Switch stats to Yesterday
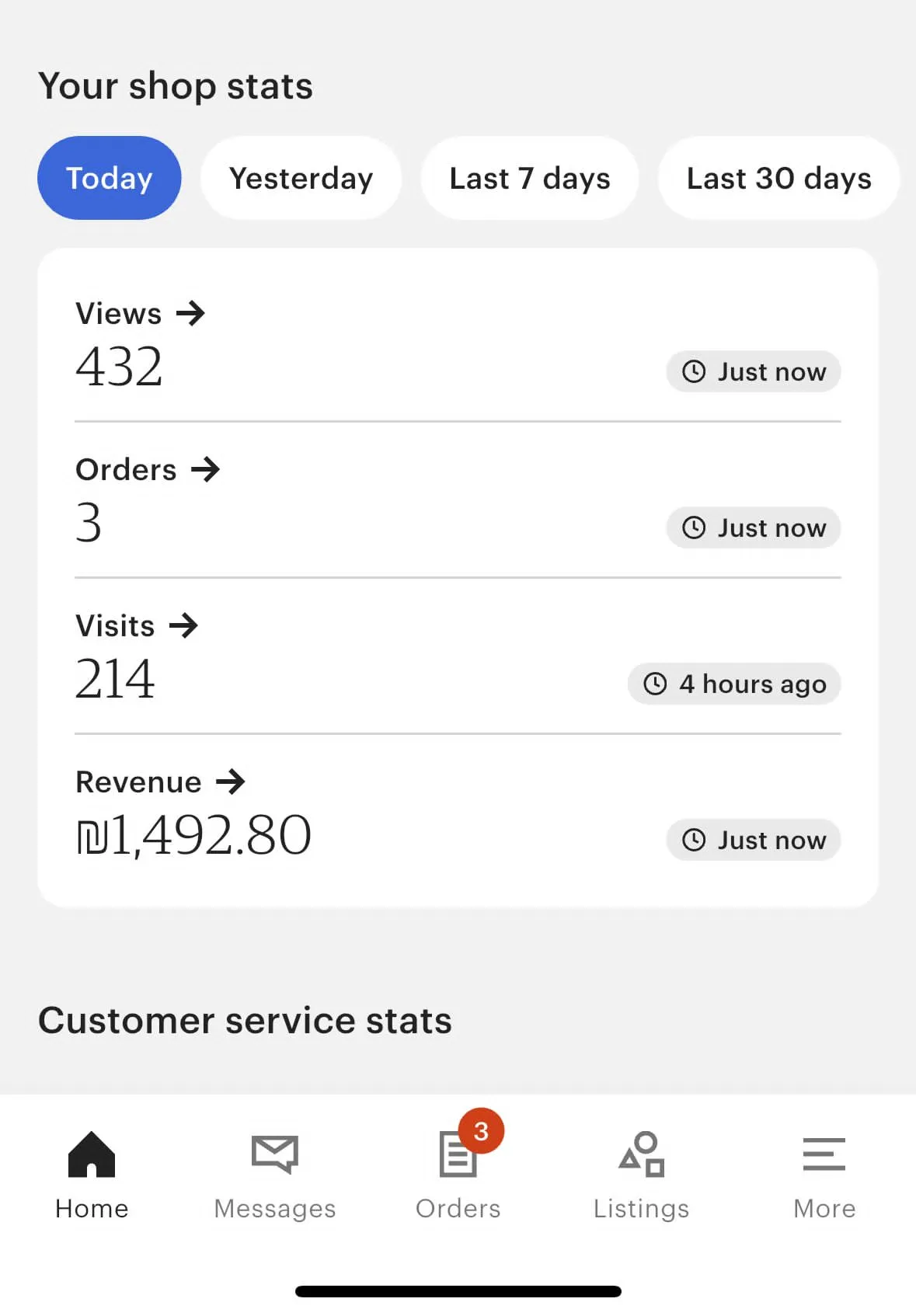 301,178
